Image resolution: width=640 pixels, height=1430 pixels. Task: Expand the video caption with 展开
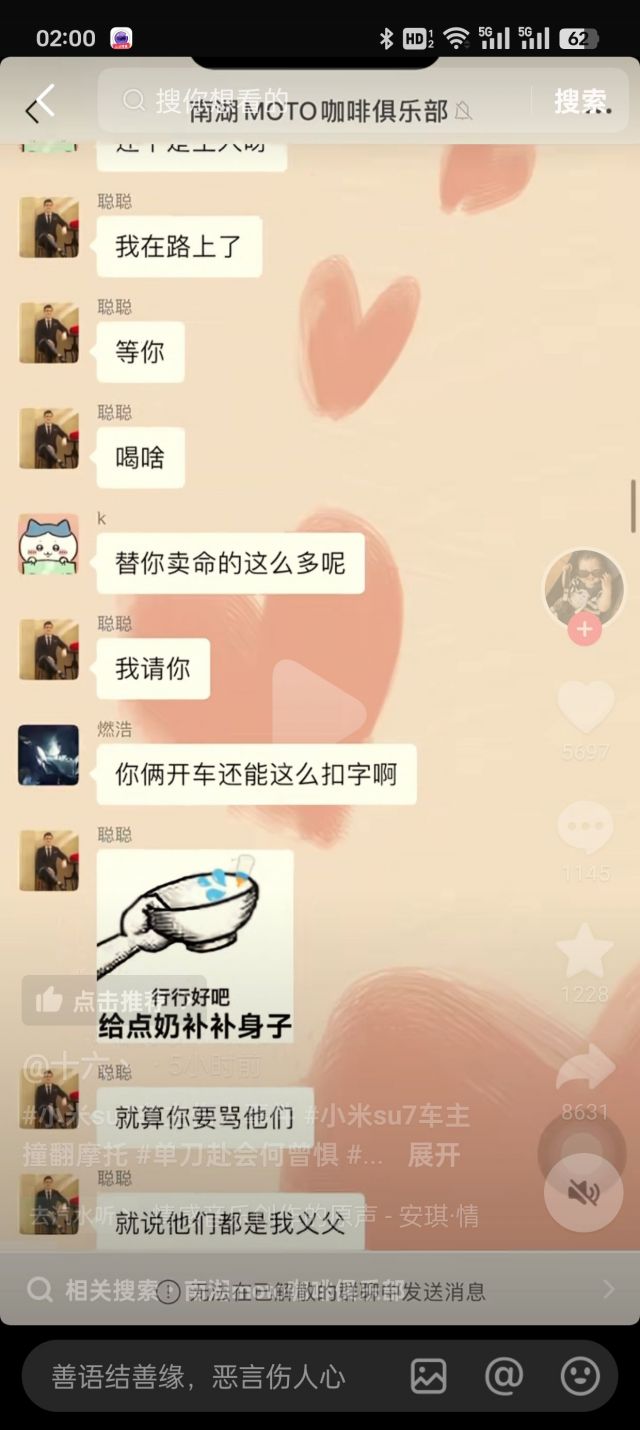pyautogui.click(x=433, y=1155)
